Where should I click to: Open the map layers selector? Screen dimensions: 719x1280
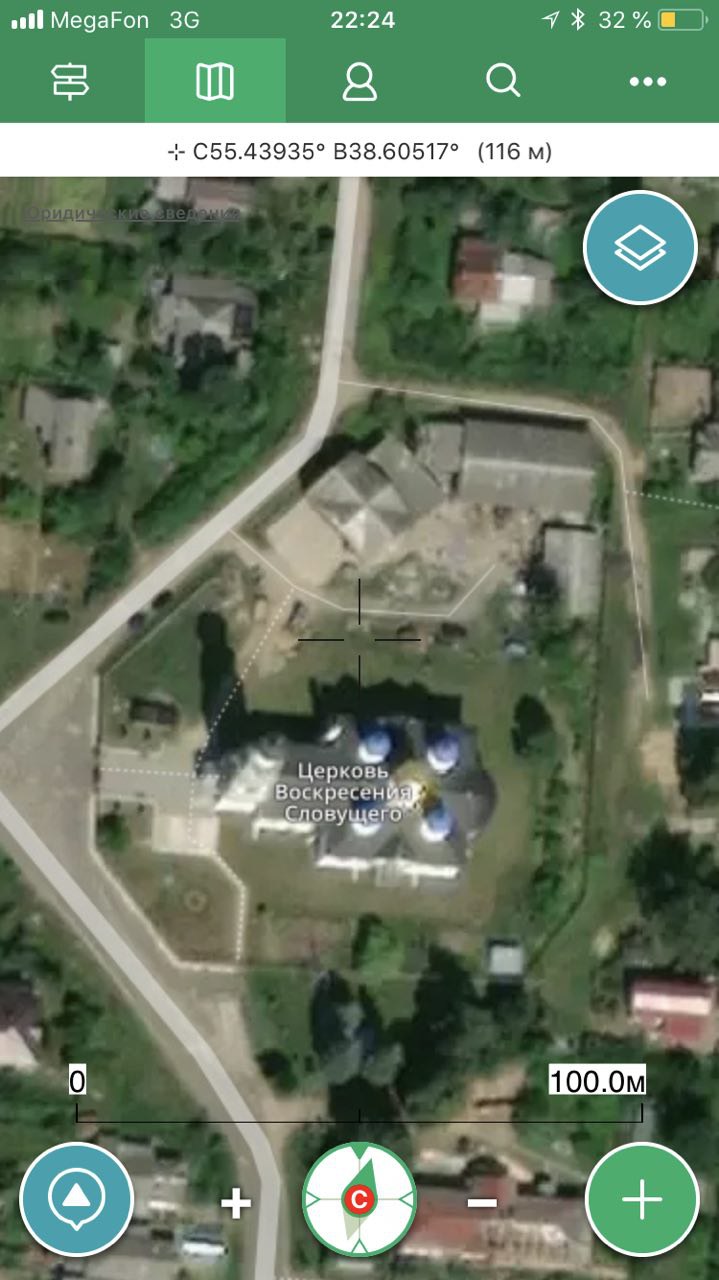(x=640, y=247)
